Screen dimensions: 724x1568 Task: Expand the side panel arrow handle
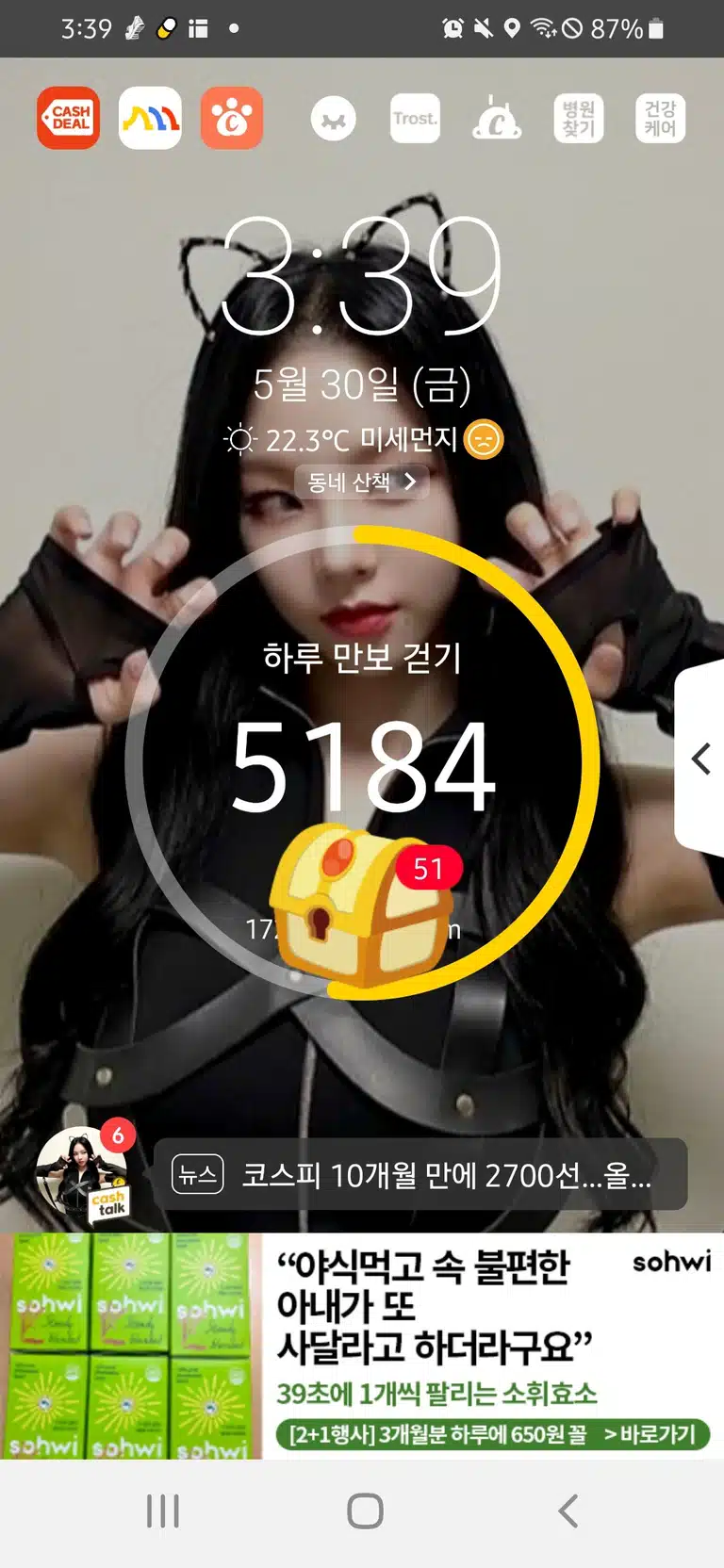(x=700, y=759)
